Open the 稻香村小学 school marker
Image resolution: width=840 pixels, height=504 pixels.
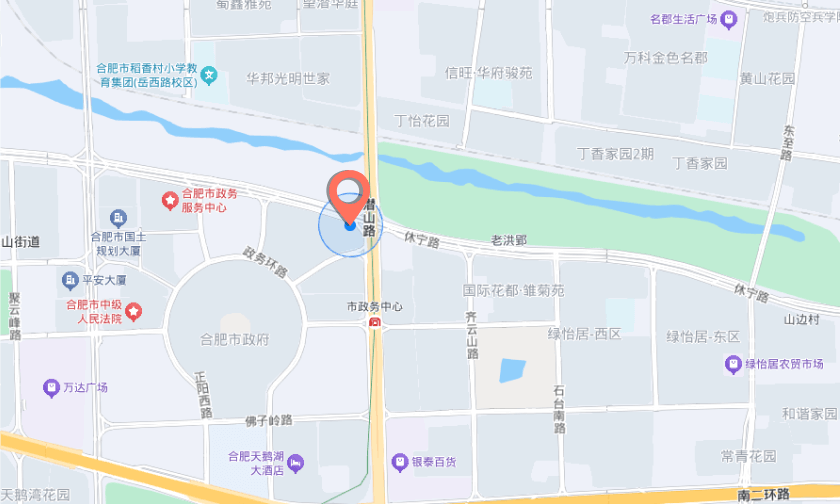[208, 75]
